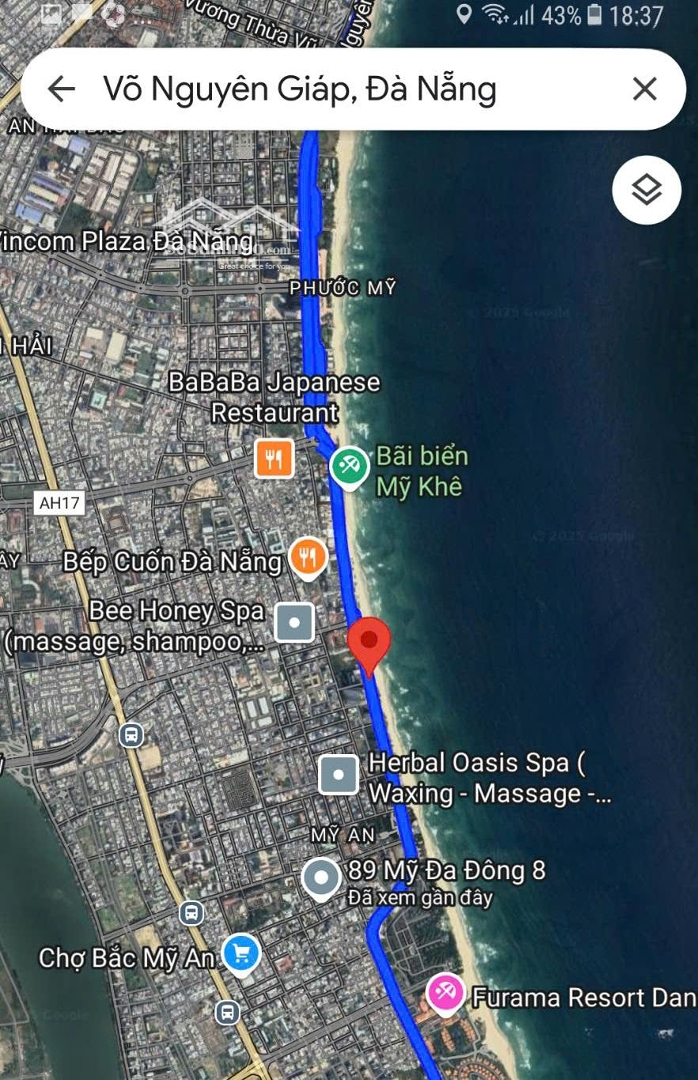The image size is (698, 1080).
Task: Select the Bee Honey Spa marker
Action: pyautogui.click(x=294, y=622)
